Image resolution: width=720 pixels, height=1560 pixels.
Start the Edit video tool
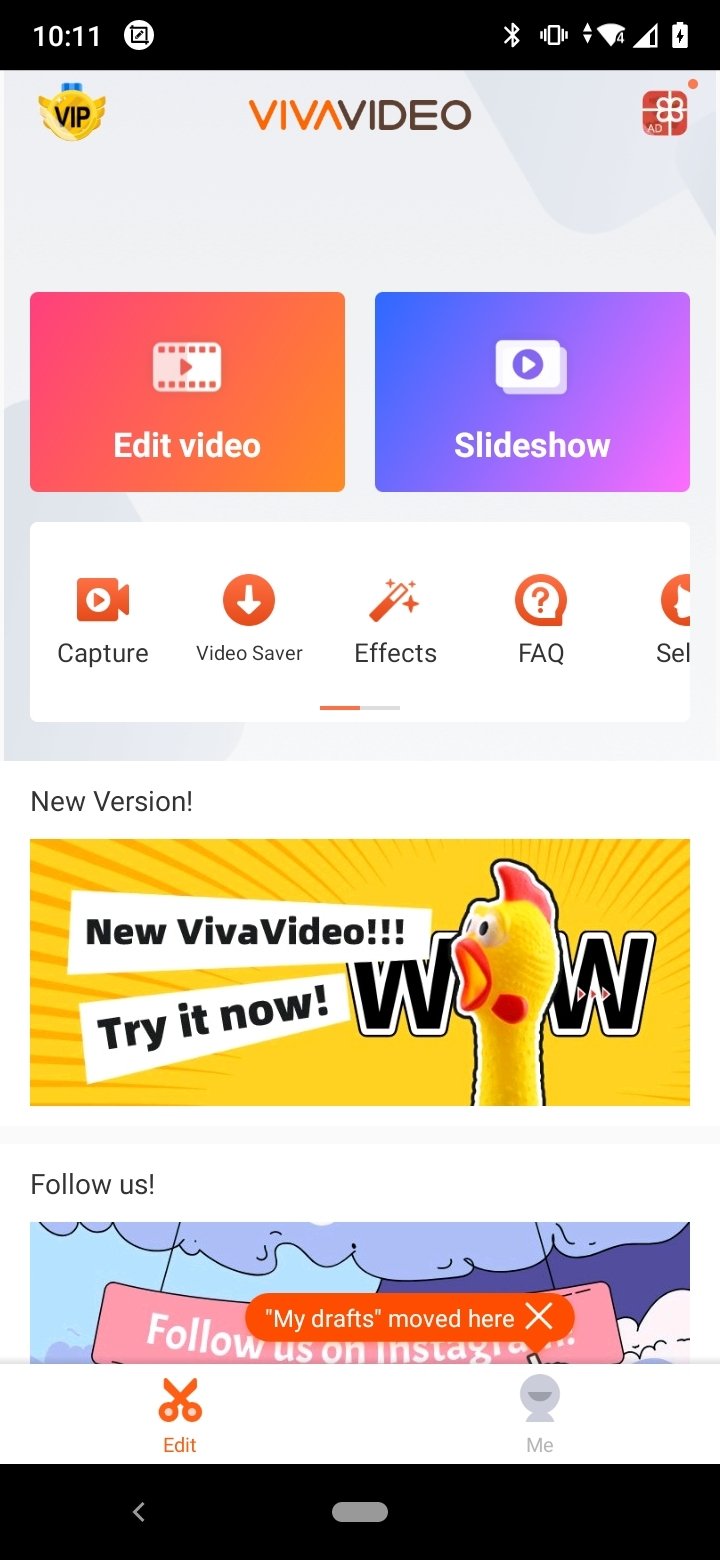[x=187, y=392]
